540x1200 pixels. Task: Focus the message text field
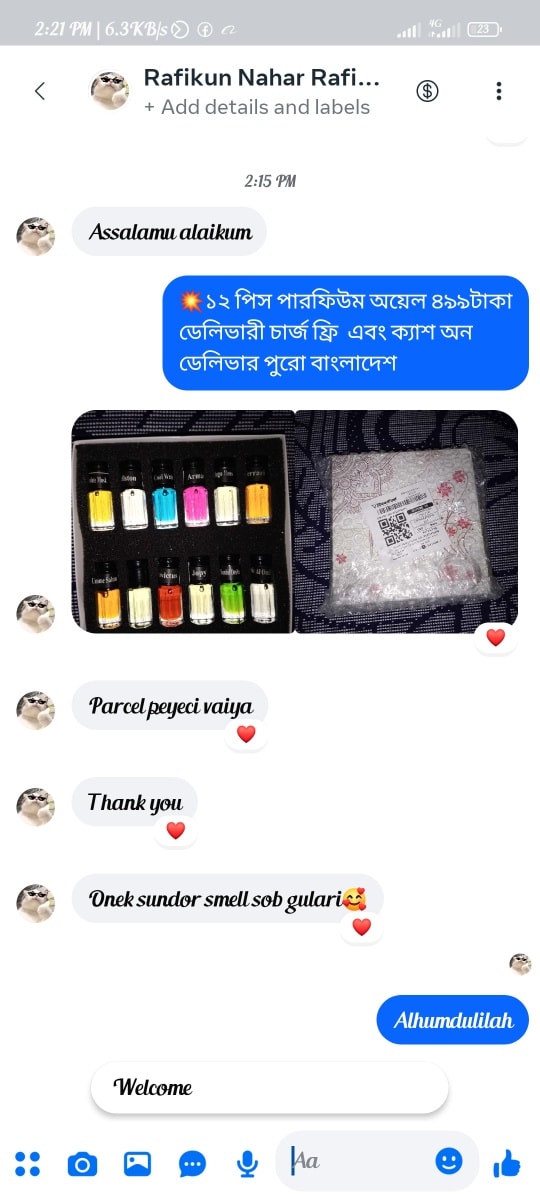coord(356,1161)
